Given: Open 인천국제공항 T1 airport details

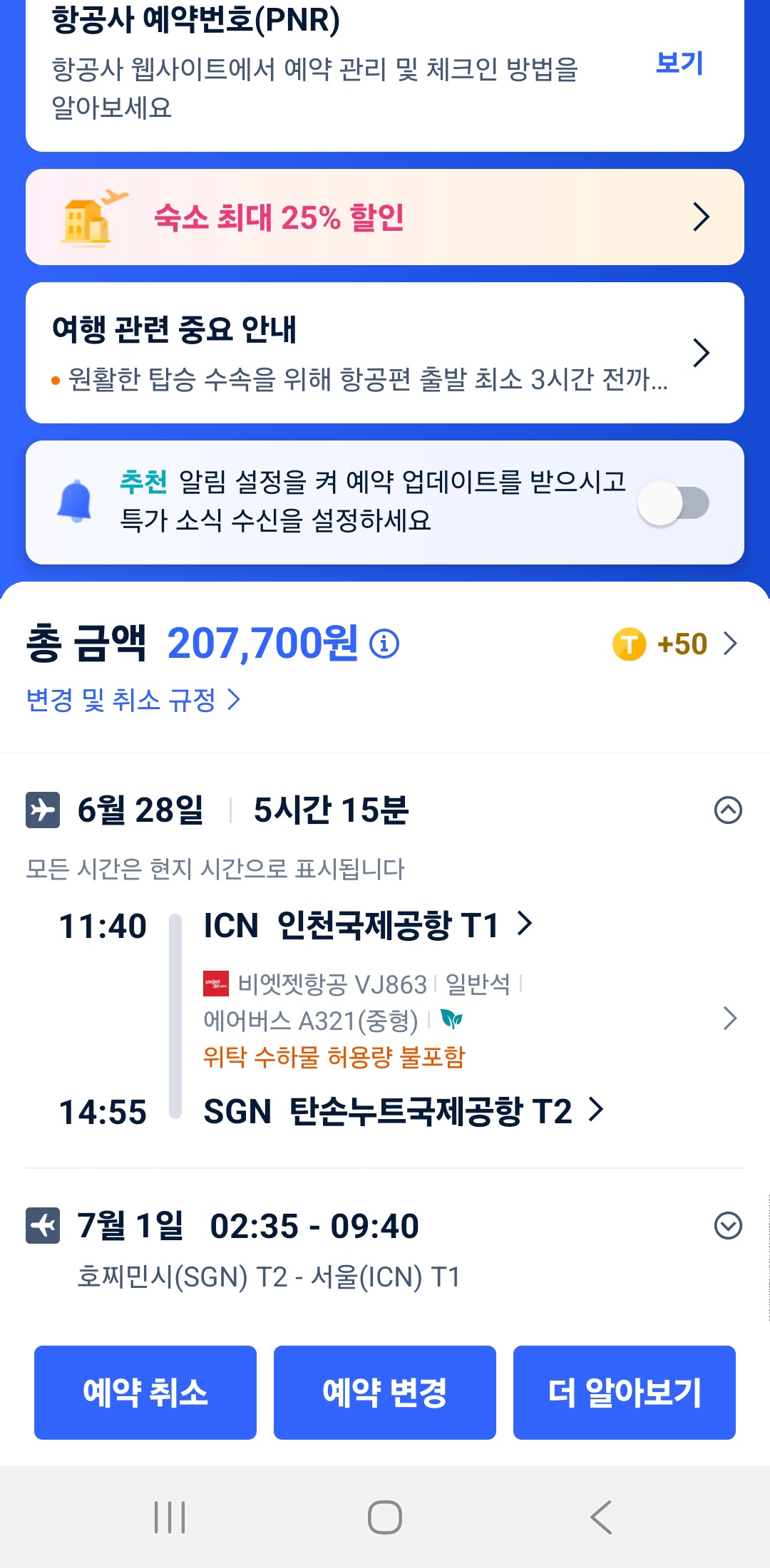Looking at the screenshot, I should click(x=368, y=925).
